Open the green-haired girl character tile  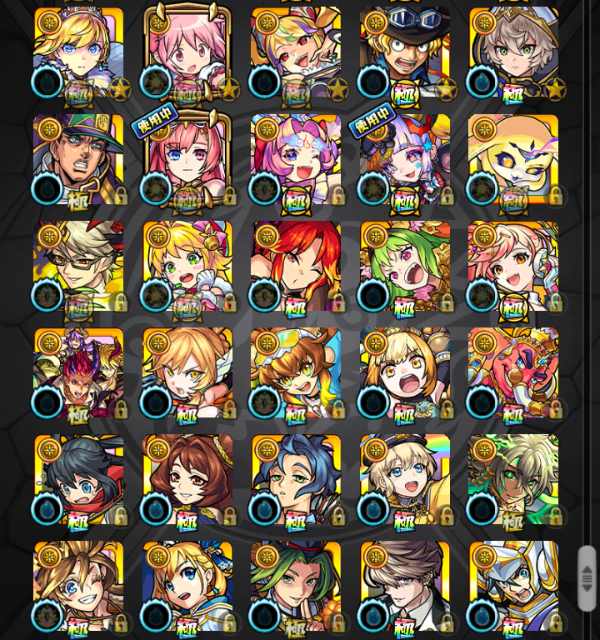[x=404, y=267]
